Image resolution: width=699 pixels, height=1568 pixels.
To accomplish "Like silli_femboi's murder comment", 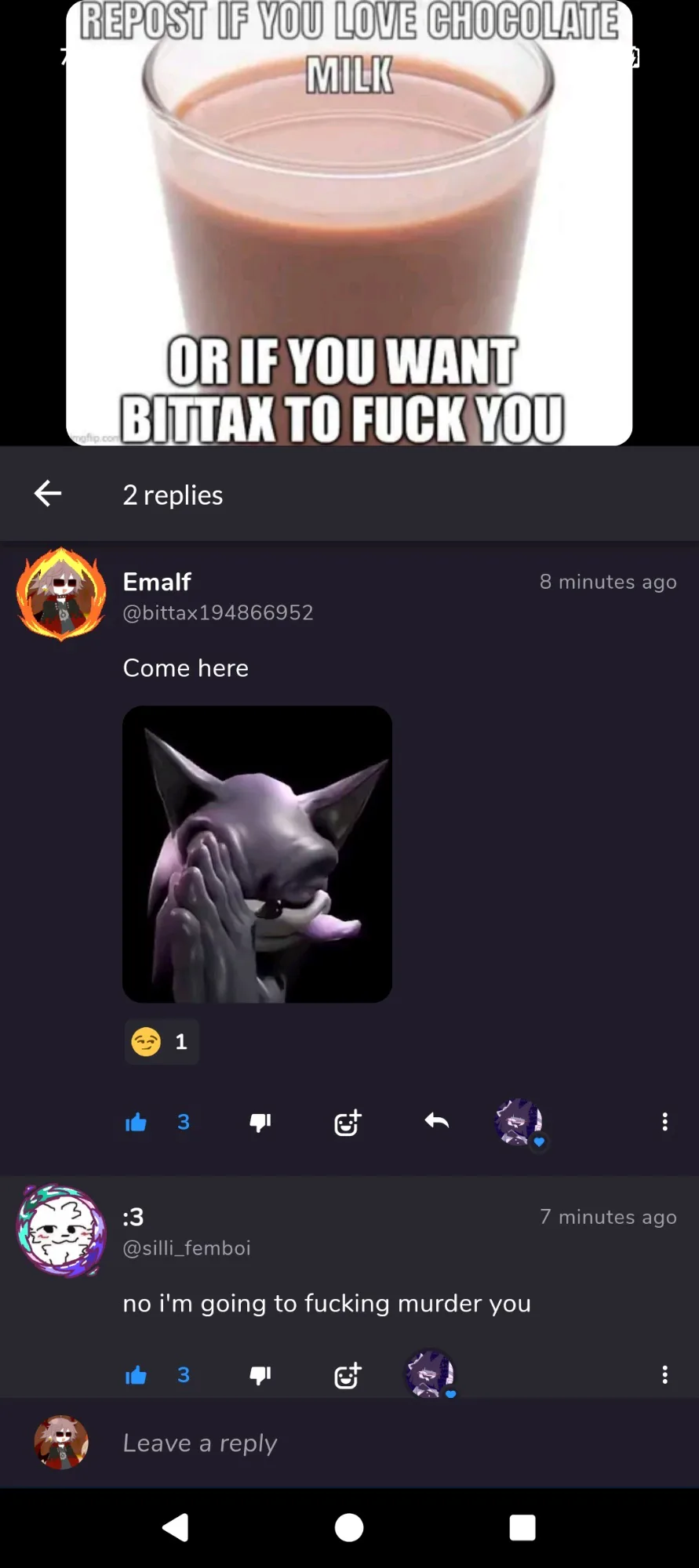I will (x=137, y=1375).
